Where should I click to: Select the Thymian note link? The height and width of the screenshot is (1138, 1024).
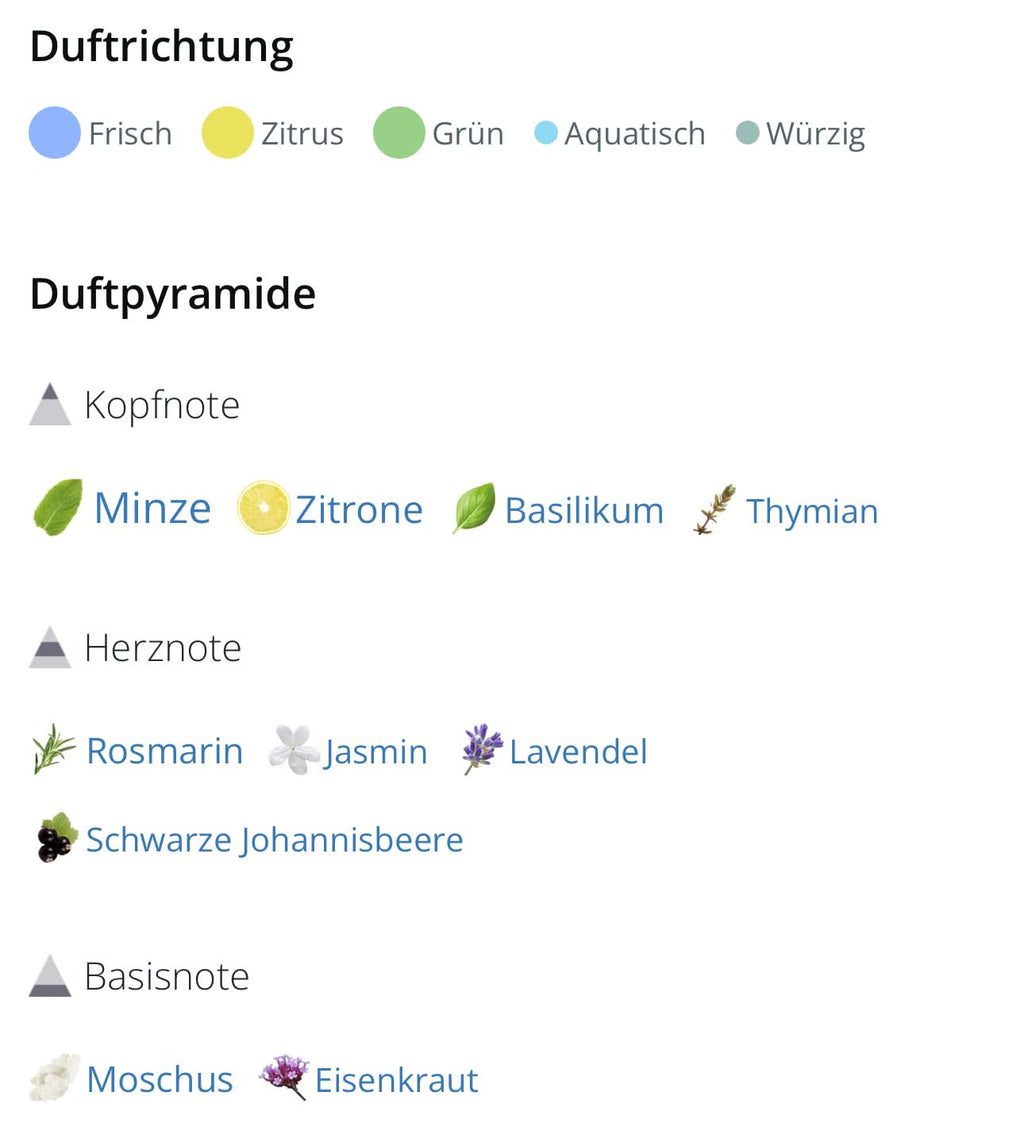pos(811,512)
